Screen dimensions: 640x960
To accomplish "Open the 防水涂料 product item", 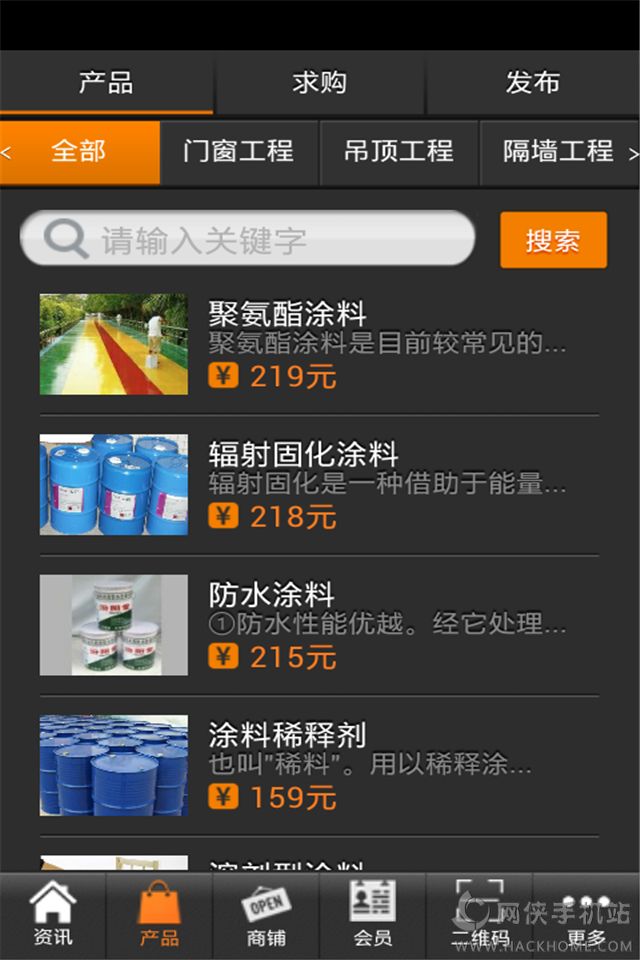I will [x=319, y=625].
